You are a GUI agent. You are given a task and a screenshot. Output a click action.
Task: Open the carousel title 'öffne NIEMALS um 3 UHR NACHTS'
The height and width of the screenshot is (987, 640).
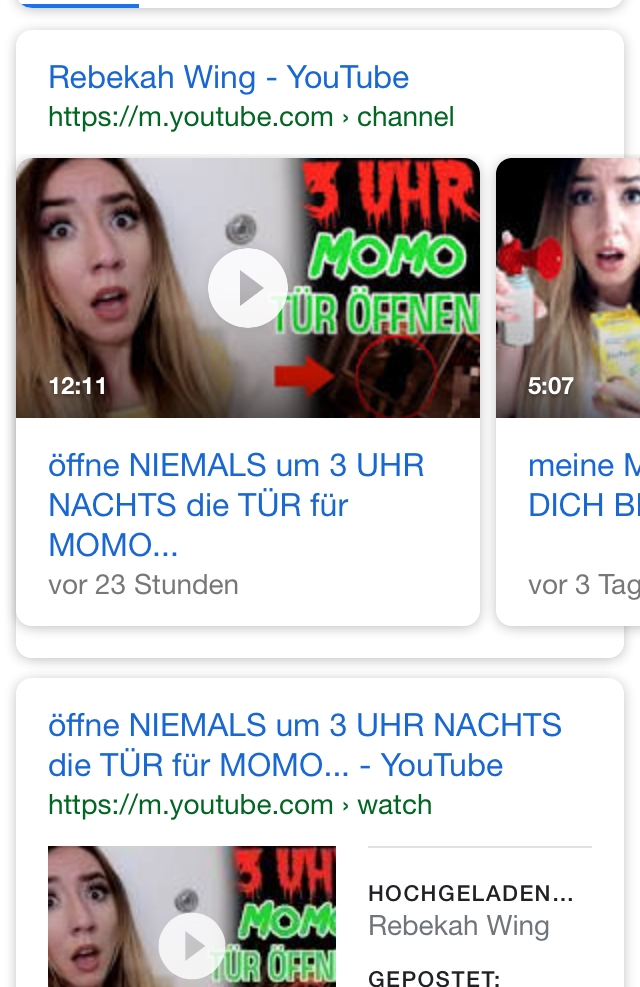coord(236,505)
